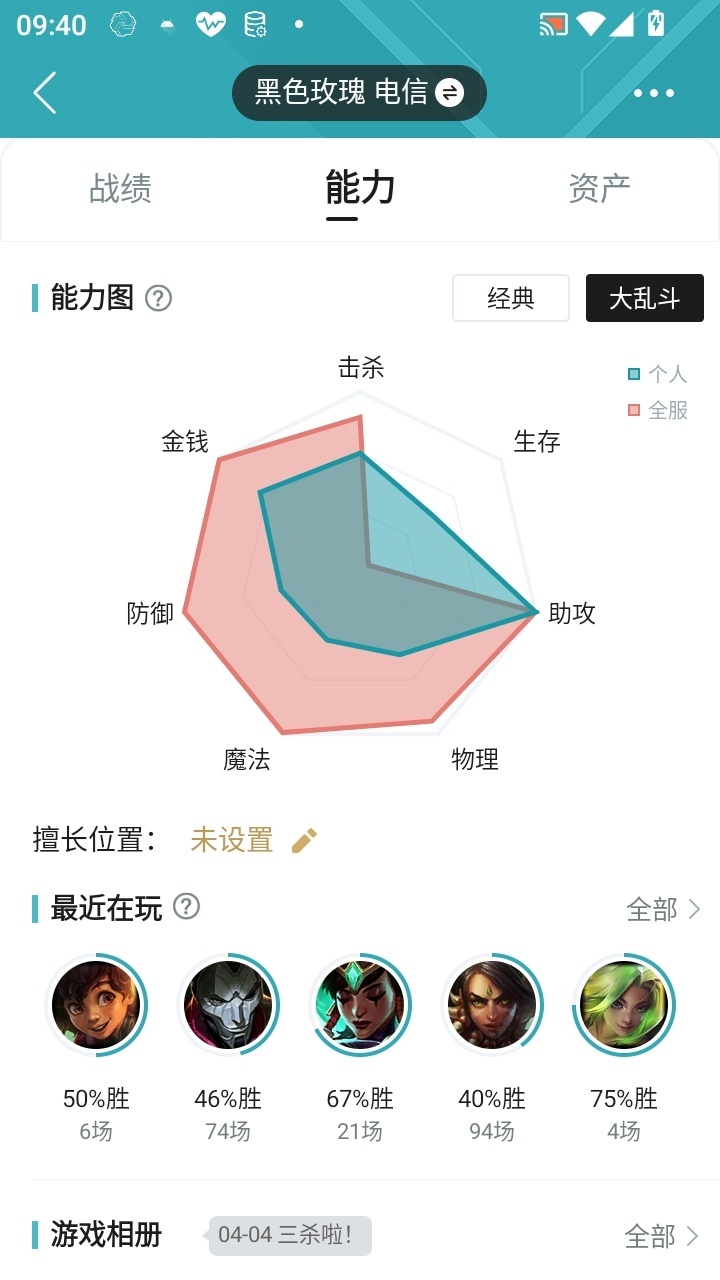This screenshot has width=720, height=1280.
Task: Open the help icon next to 能力图
Action: coord(159,298)
